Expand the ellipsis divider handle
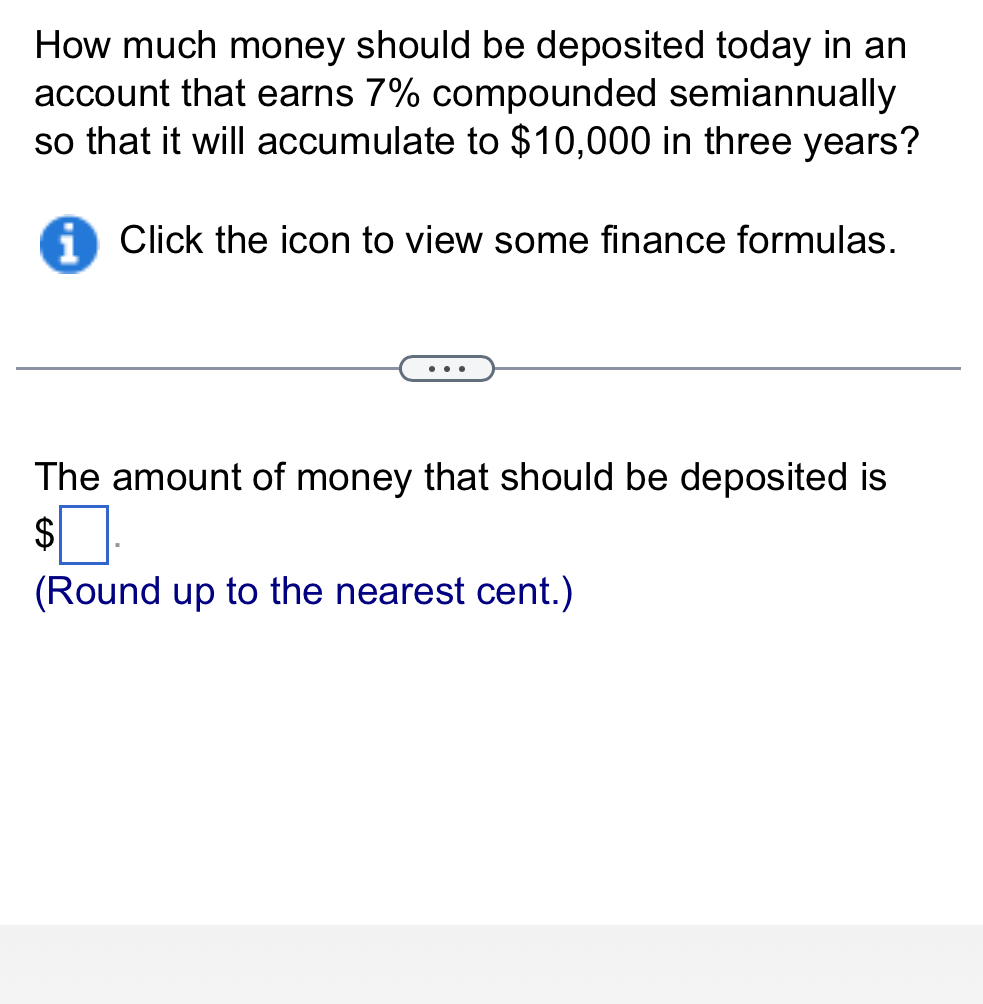The width and height of the screenshot is (983, 1004). coord(446,369)
